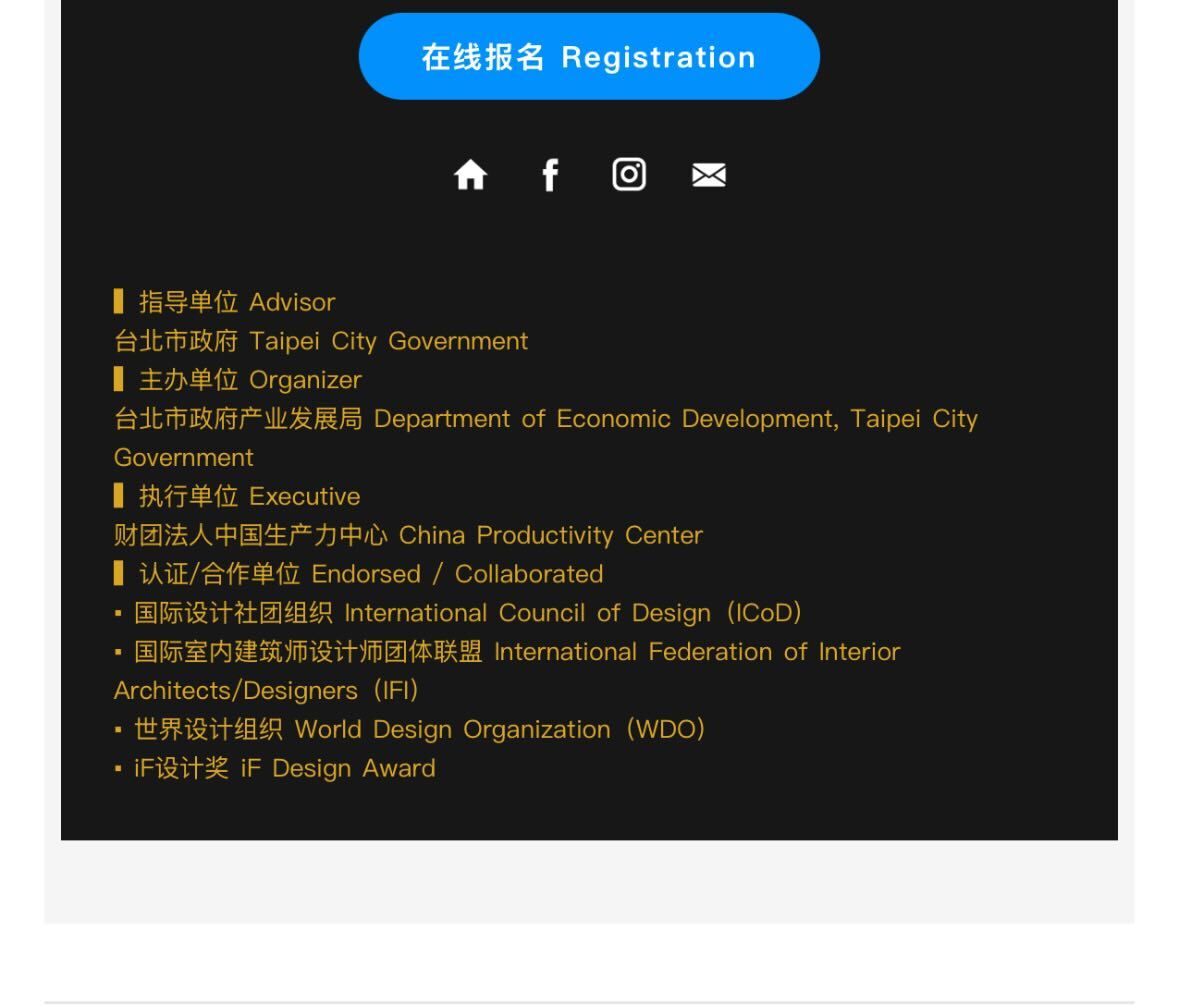Viewport: 1179px width, 1007px height.
Task: Tap the 在线报名 Registration button
Action: pos(589,57)
